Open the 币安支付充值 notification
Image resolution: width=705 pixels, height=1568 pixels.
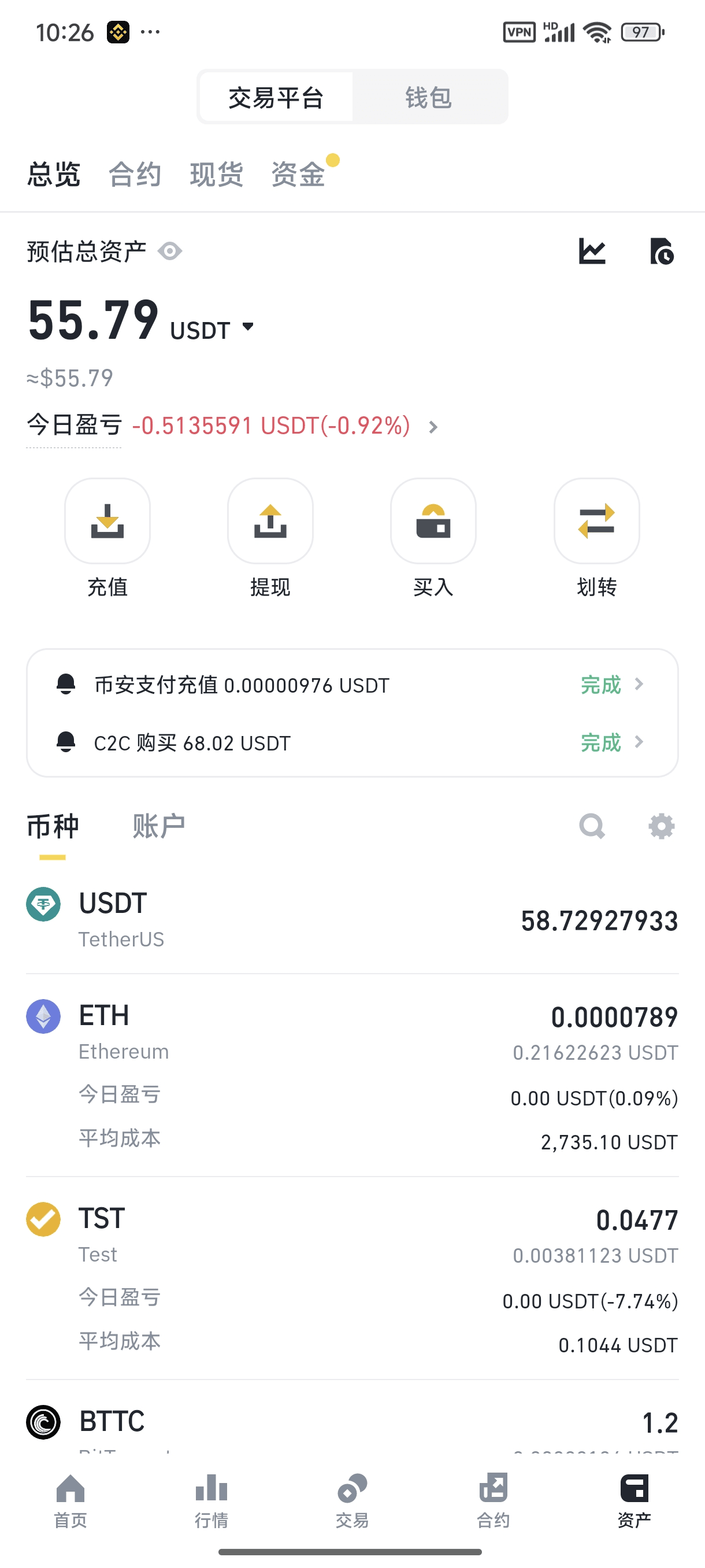352,685
